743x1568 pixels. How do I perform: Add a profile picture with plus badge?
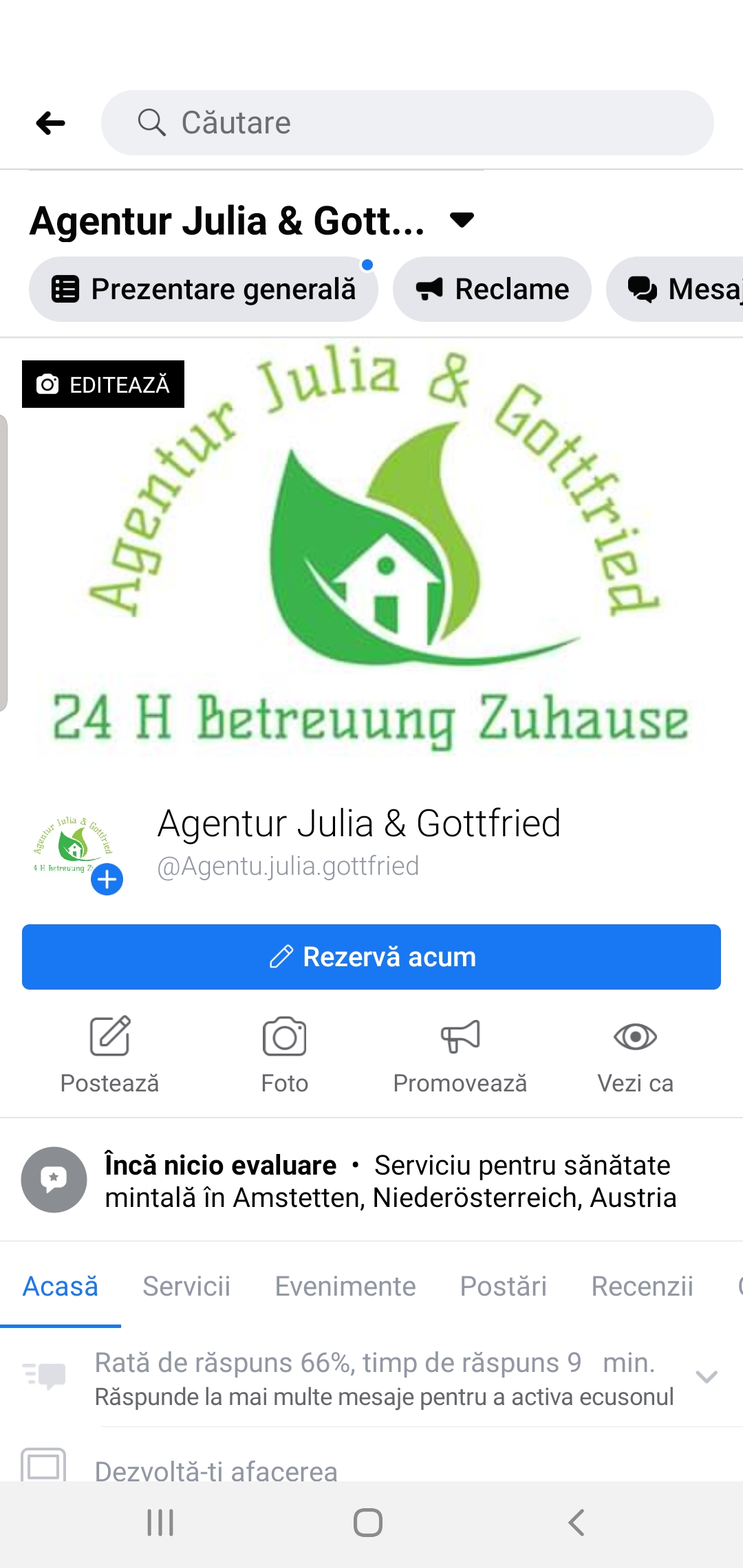(x=107, y=880)
